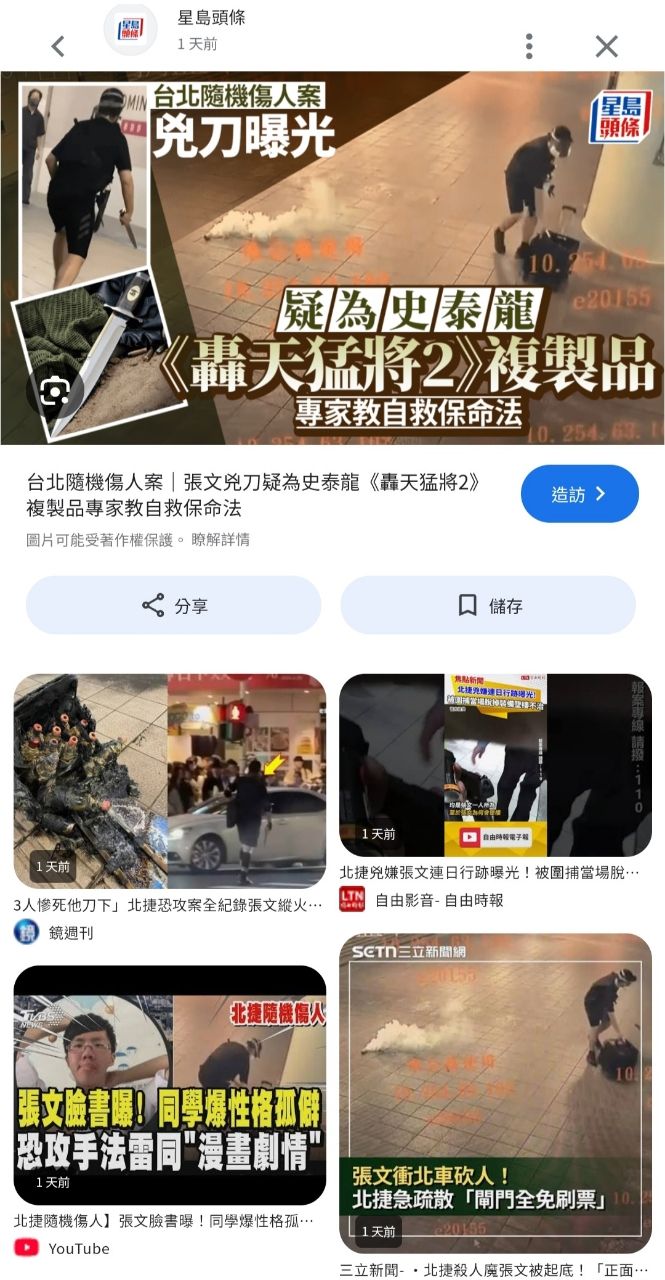Open the three-dot overflow menu

pos(529,46)
